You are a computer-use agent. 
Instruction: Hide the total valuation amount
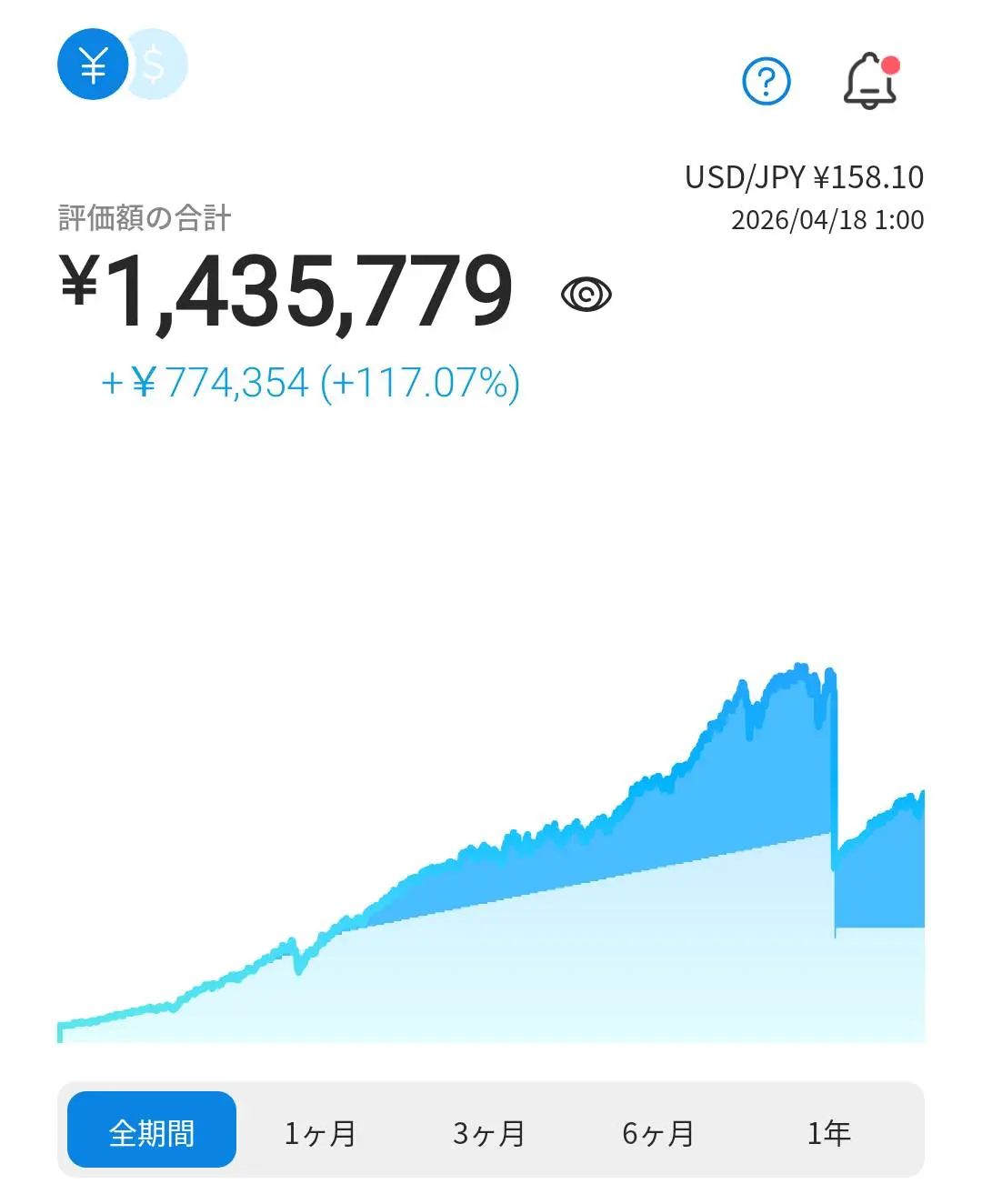[586, 295]
